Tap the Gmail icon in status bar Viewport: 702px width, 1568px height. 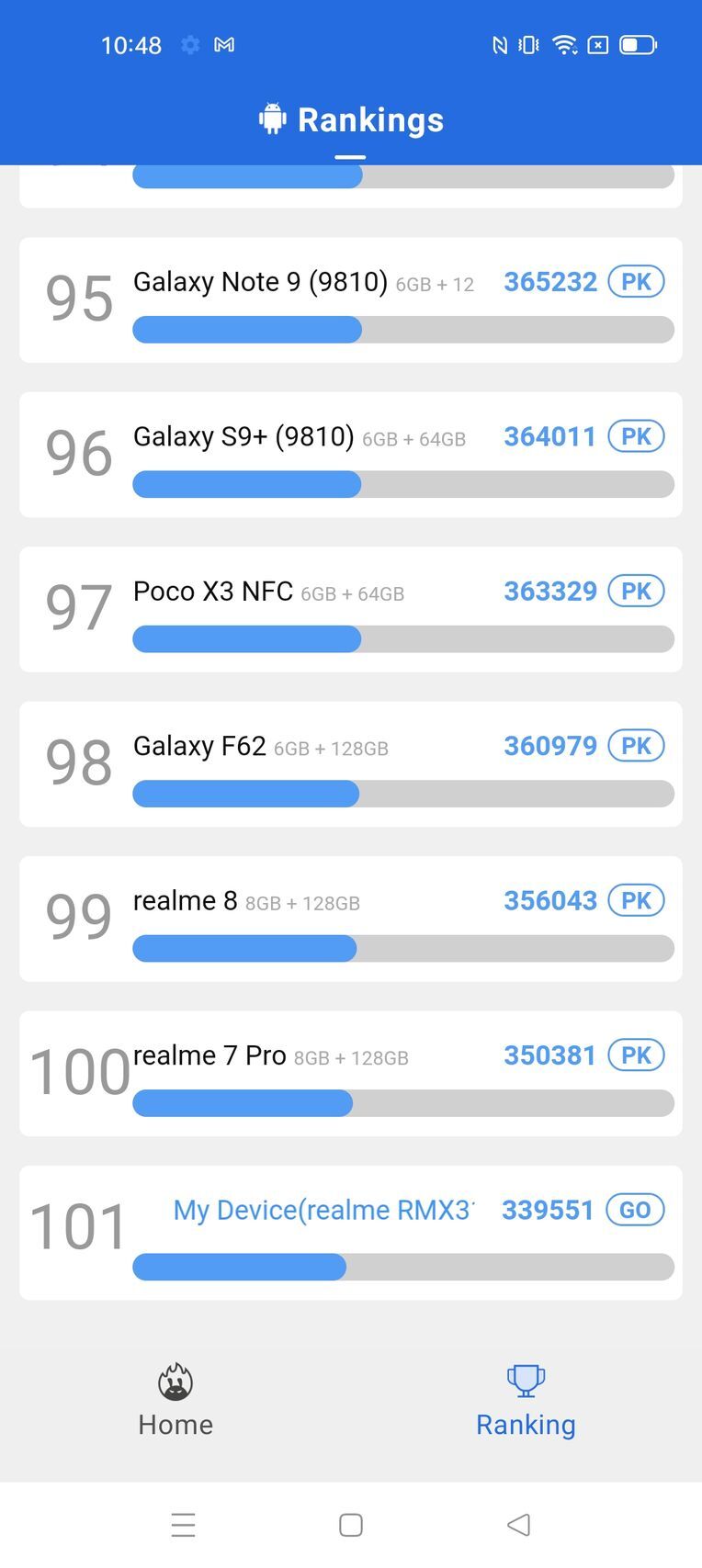(224, 44)
